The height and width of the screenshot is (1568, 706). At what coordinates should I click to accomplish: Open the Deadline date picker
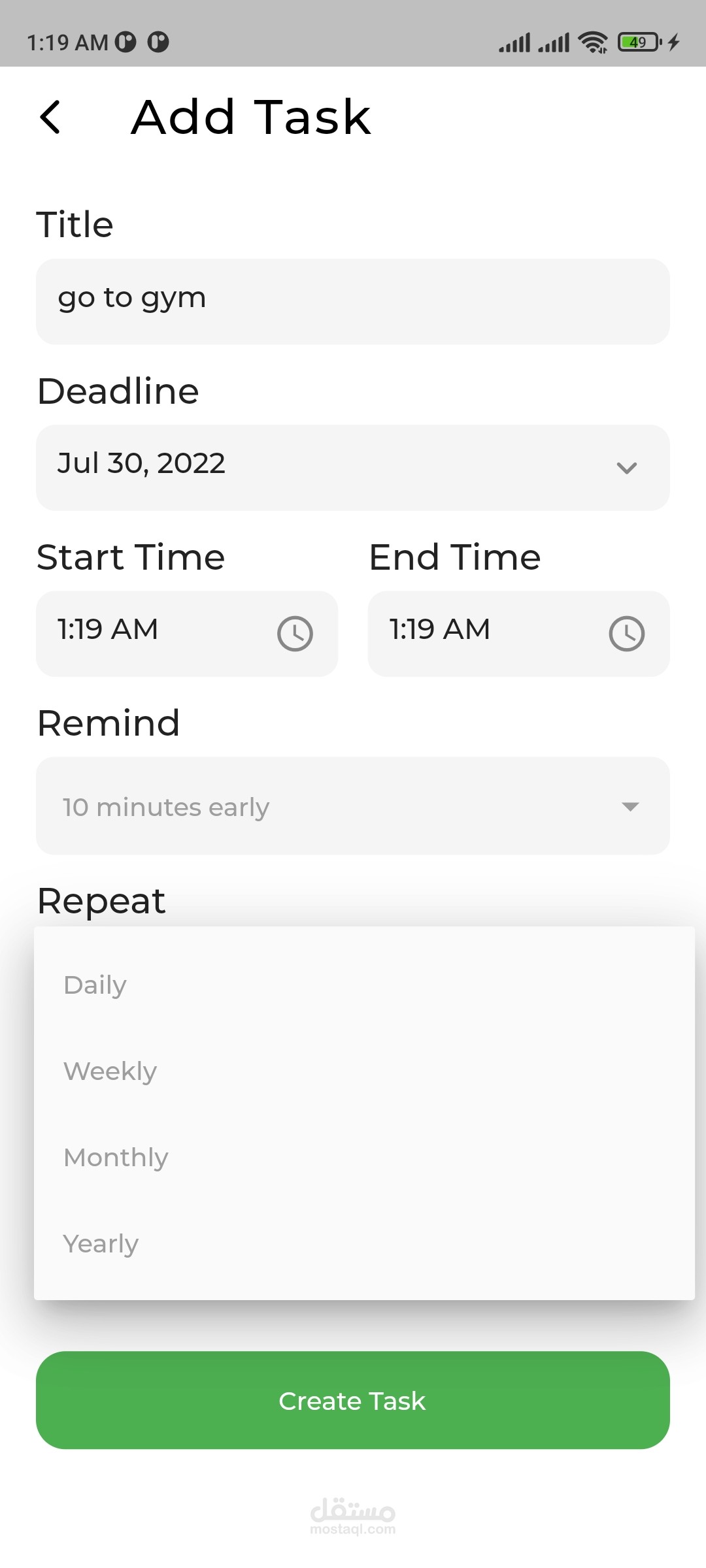(x=353, y=468)
